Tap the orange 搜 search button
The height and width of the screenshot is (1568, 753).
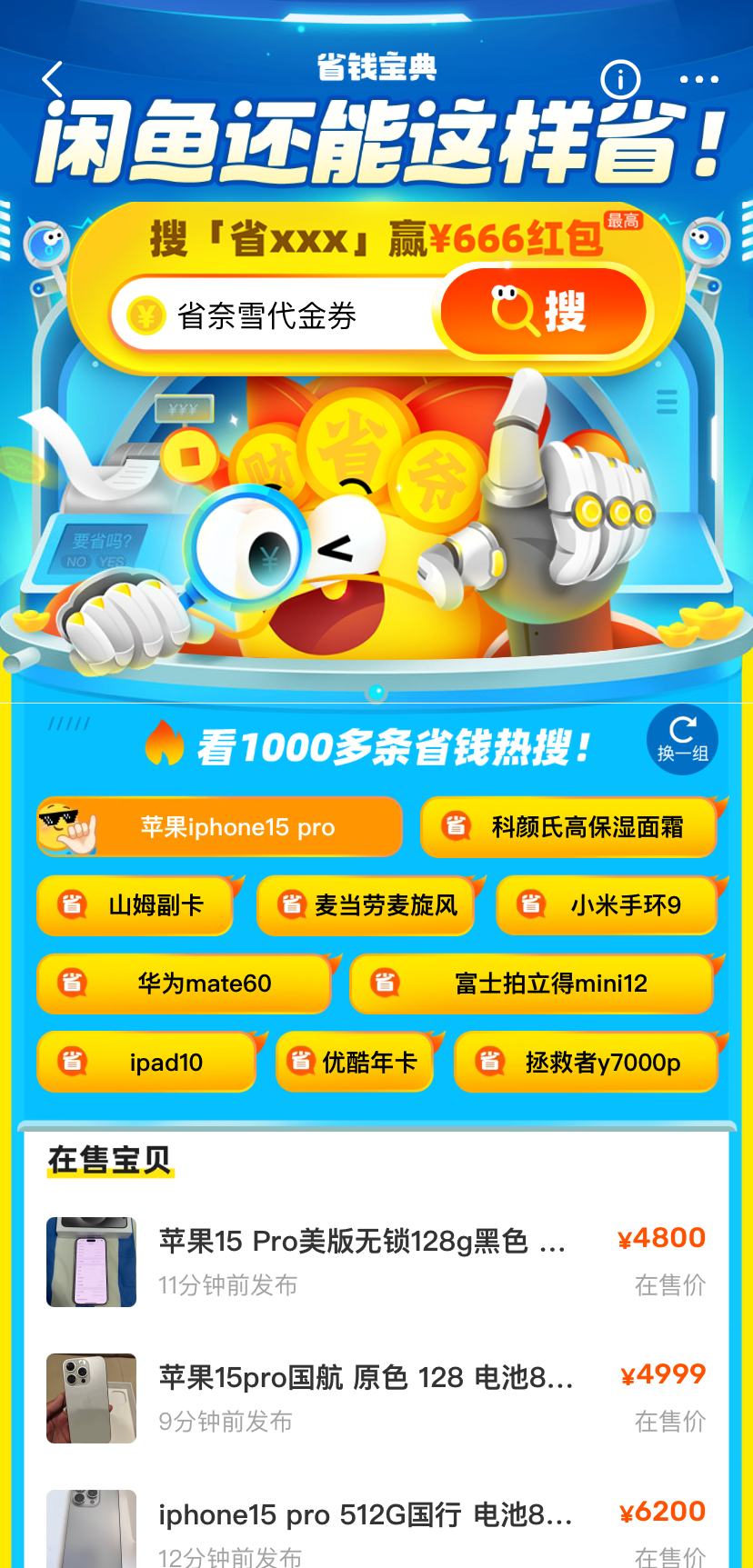click(543, 313)
